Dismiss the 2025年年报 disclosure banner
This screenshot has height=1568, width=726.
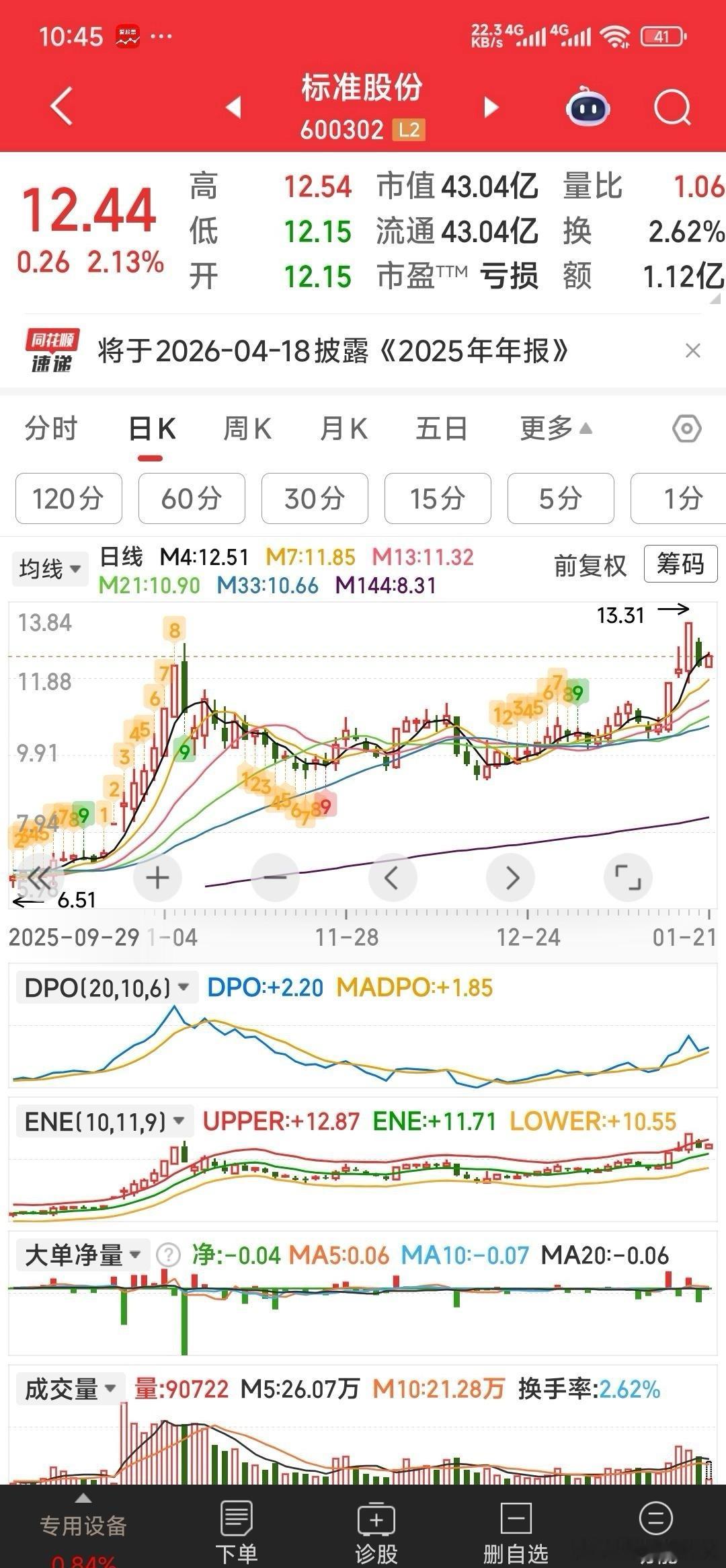pyautogui.click(x=692, y=350)
